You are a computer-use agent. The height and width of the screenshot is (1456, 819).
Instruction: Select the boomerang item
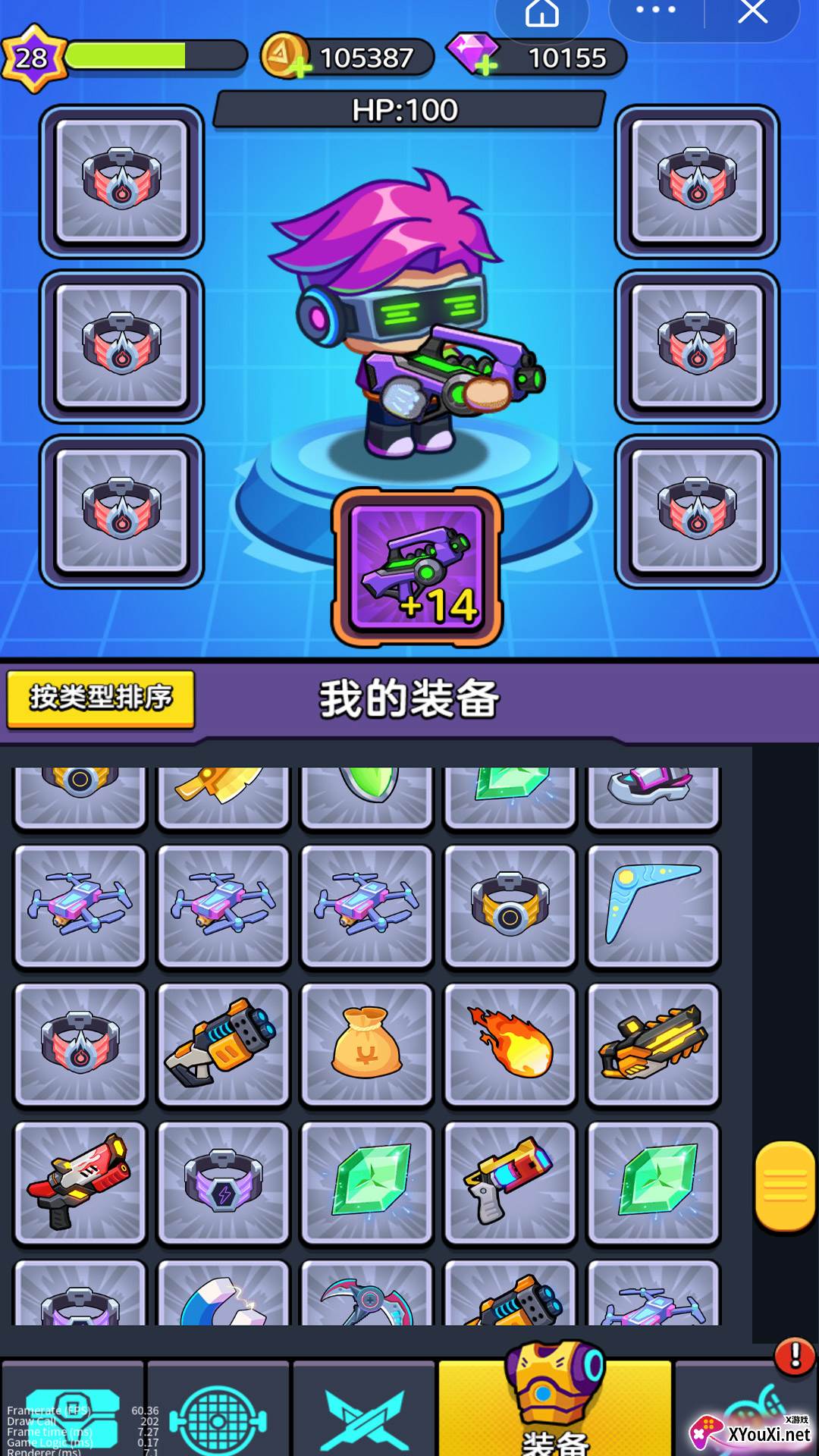click(654, 906)
